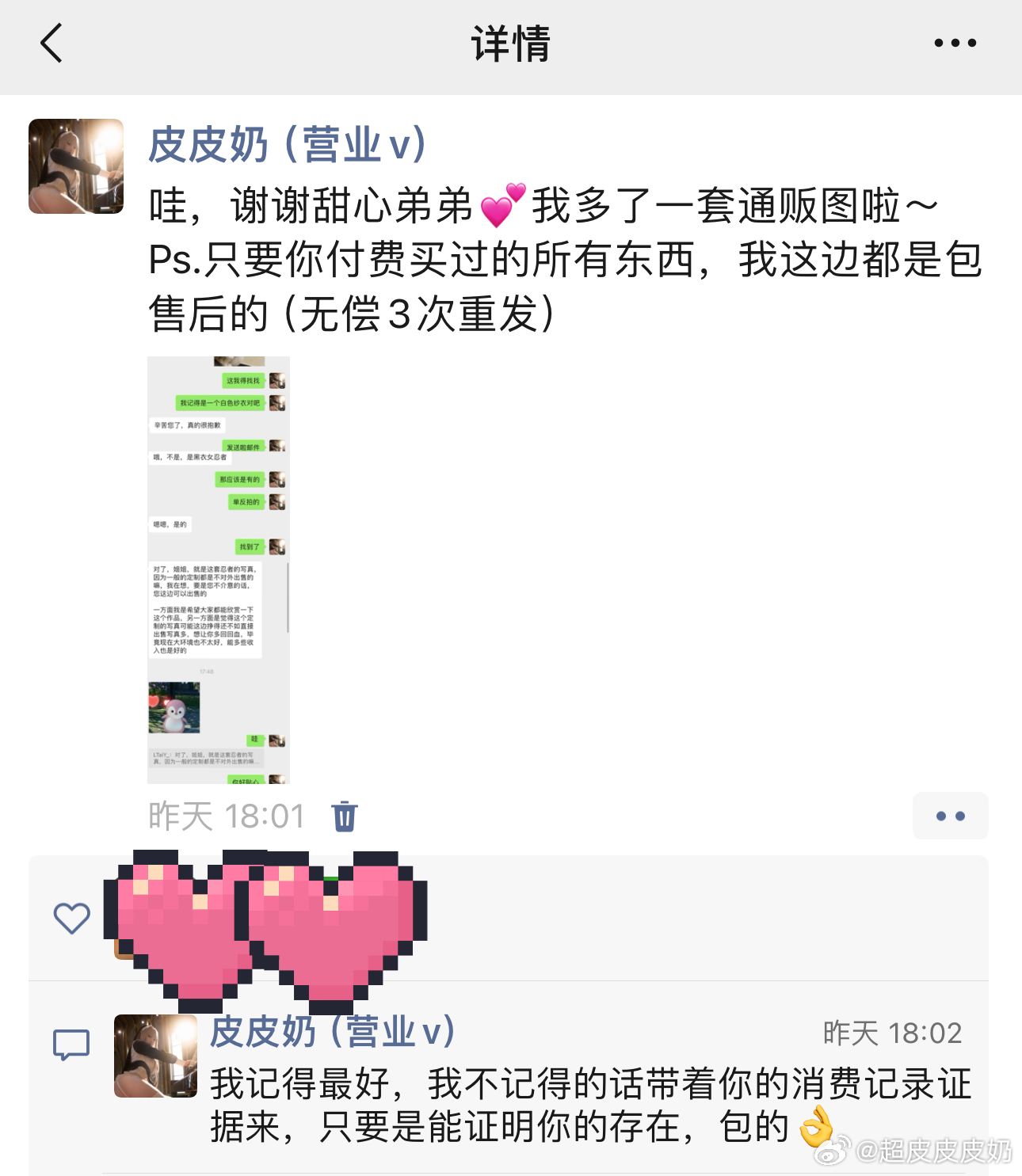Delete this post with the trash icon

[345, 816]
